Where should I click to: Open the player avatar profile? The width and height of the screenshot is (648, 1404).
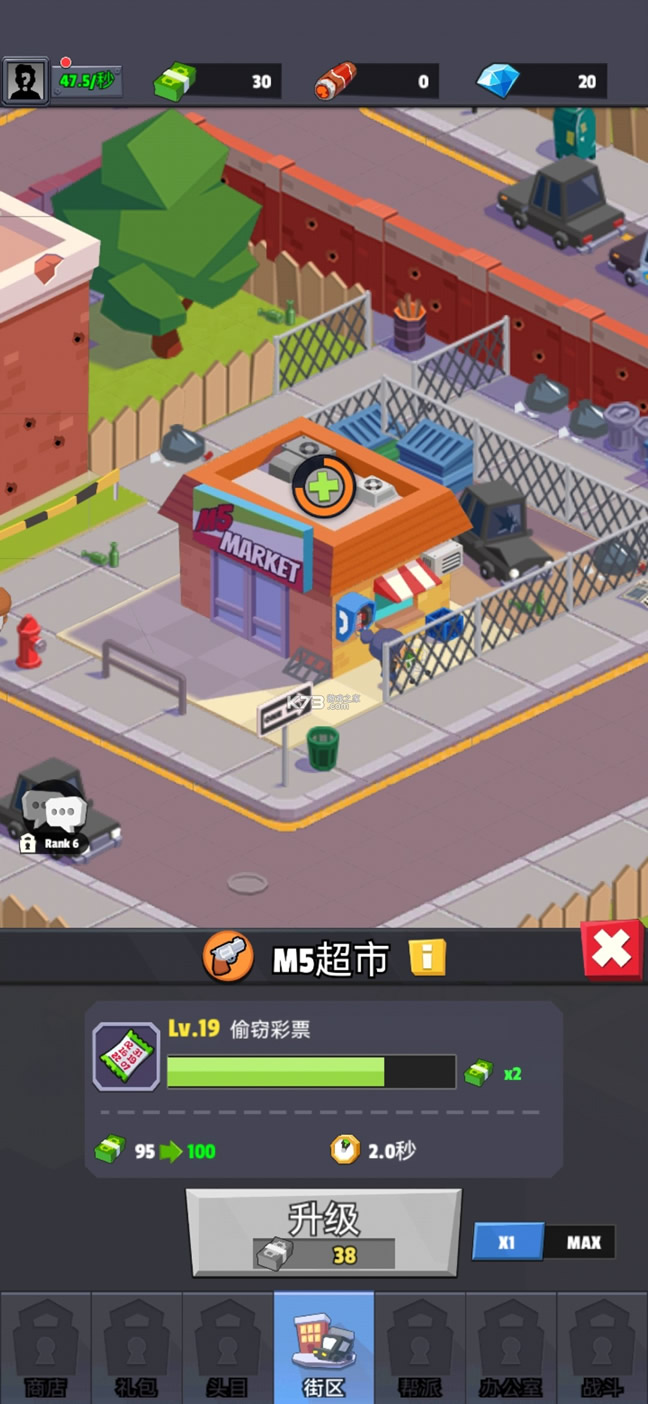[25, 81]
